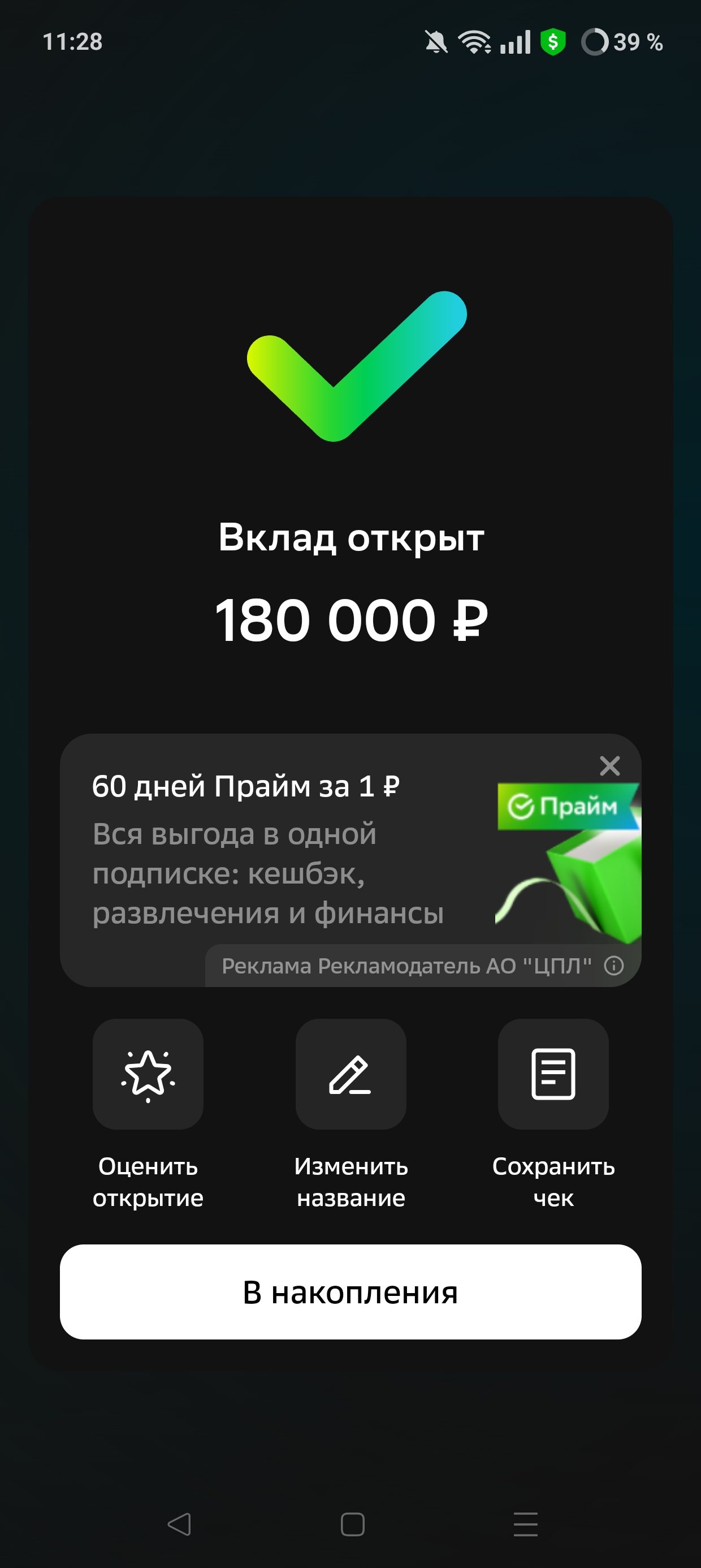Screen dimensions: 701x1568
Task: Tap Оценить открытие star button
Action: [148, 1074]
